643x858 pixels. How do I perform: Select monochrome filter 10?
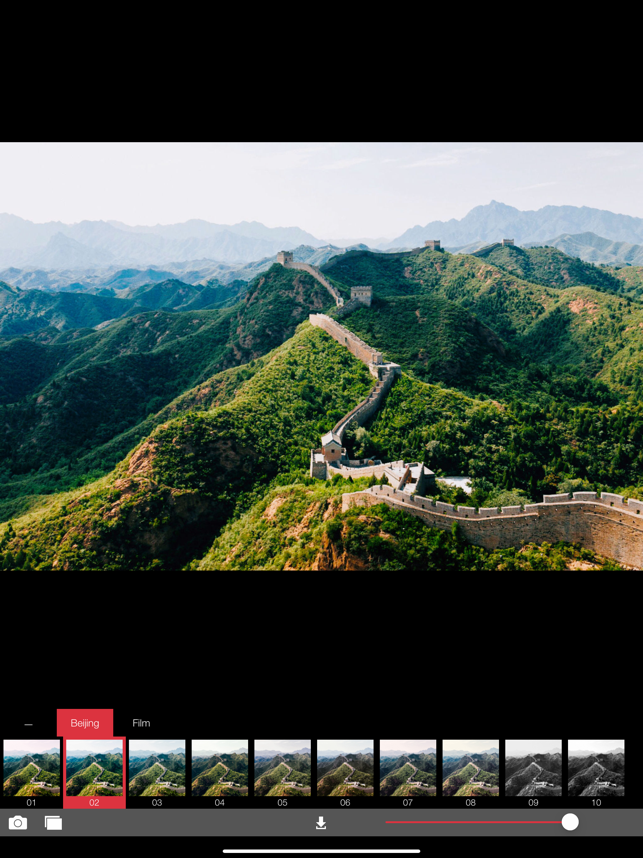[596, 768]
